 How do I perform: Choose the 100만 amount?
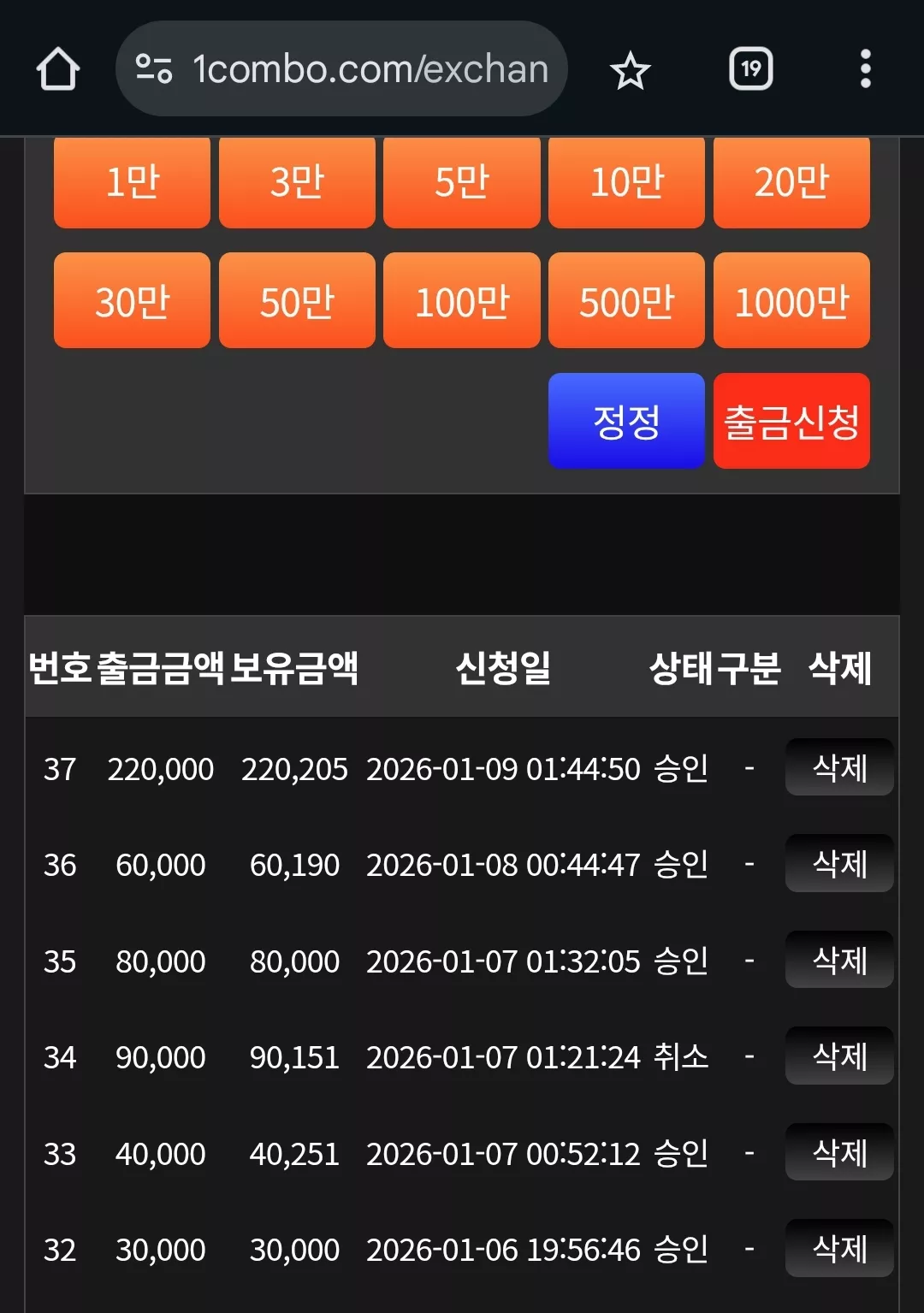click(x=462, y=300)
